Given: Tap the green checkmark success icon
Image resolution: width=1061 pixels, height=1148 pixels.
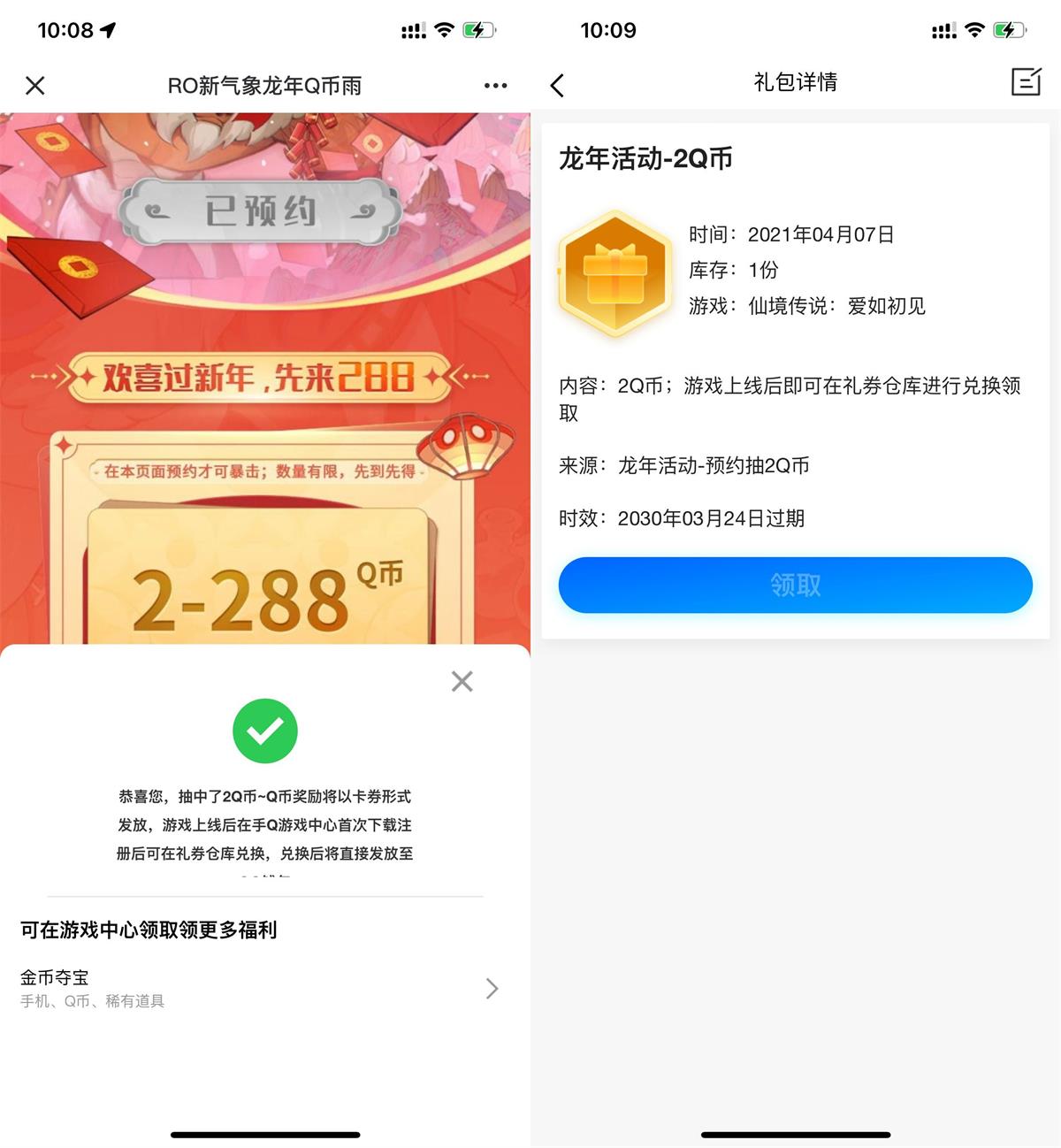Looking at the screenshot, I should tap(266, 730).
